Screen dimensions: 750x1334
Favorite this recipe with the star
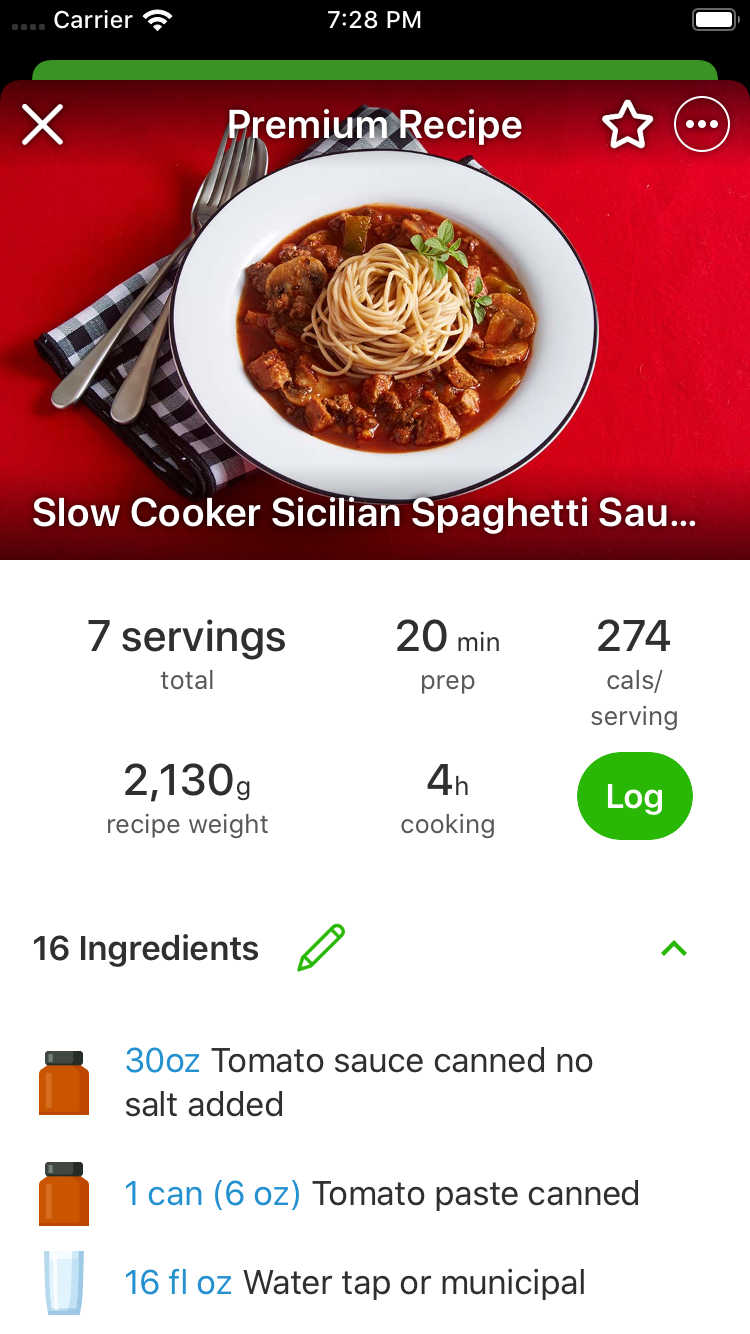627,126
